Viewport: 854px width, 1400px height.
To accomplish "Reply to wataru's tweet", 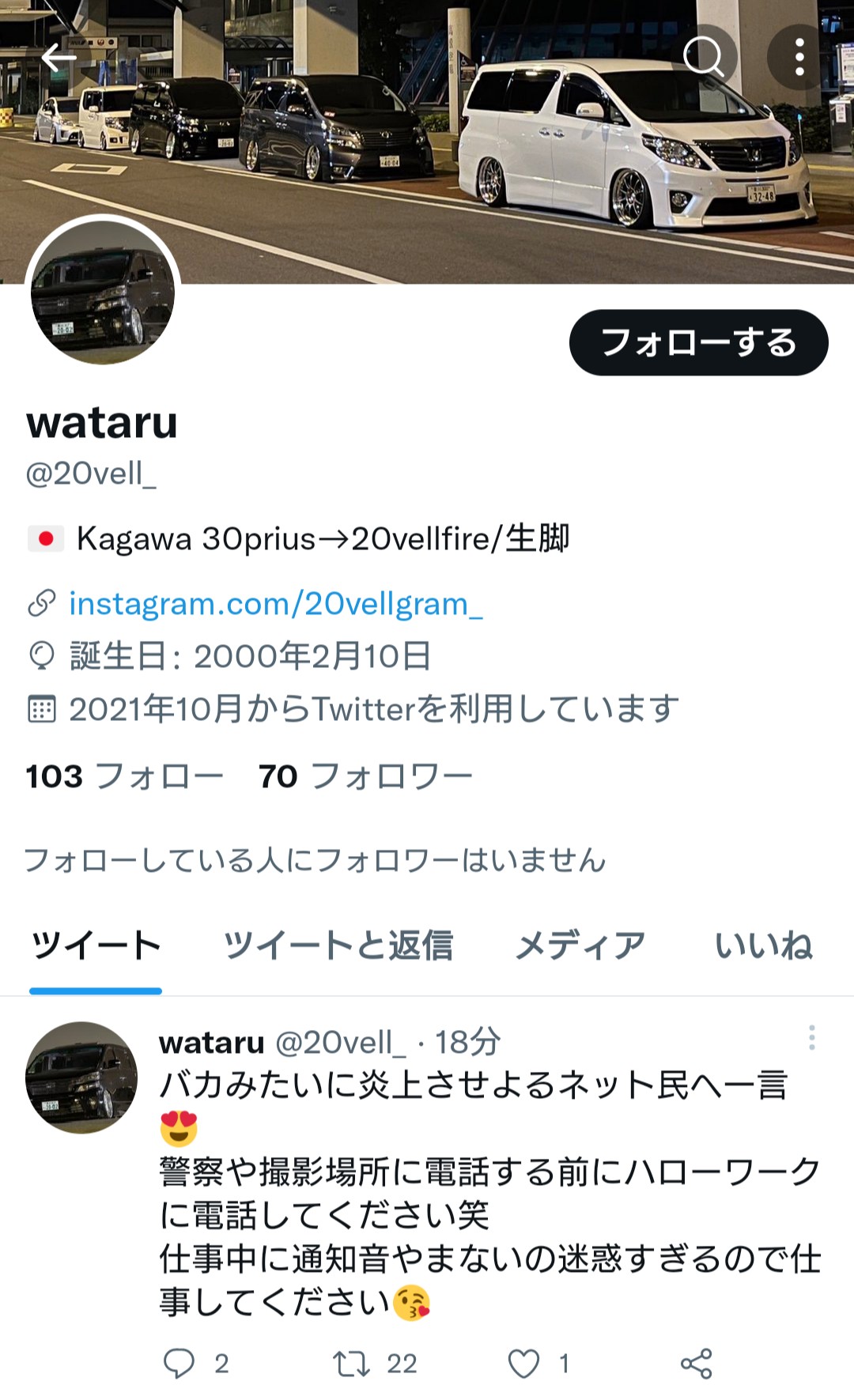I will 179,1364.
